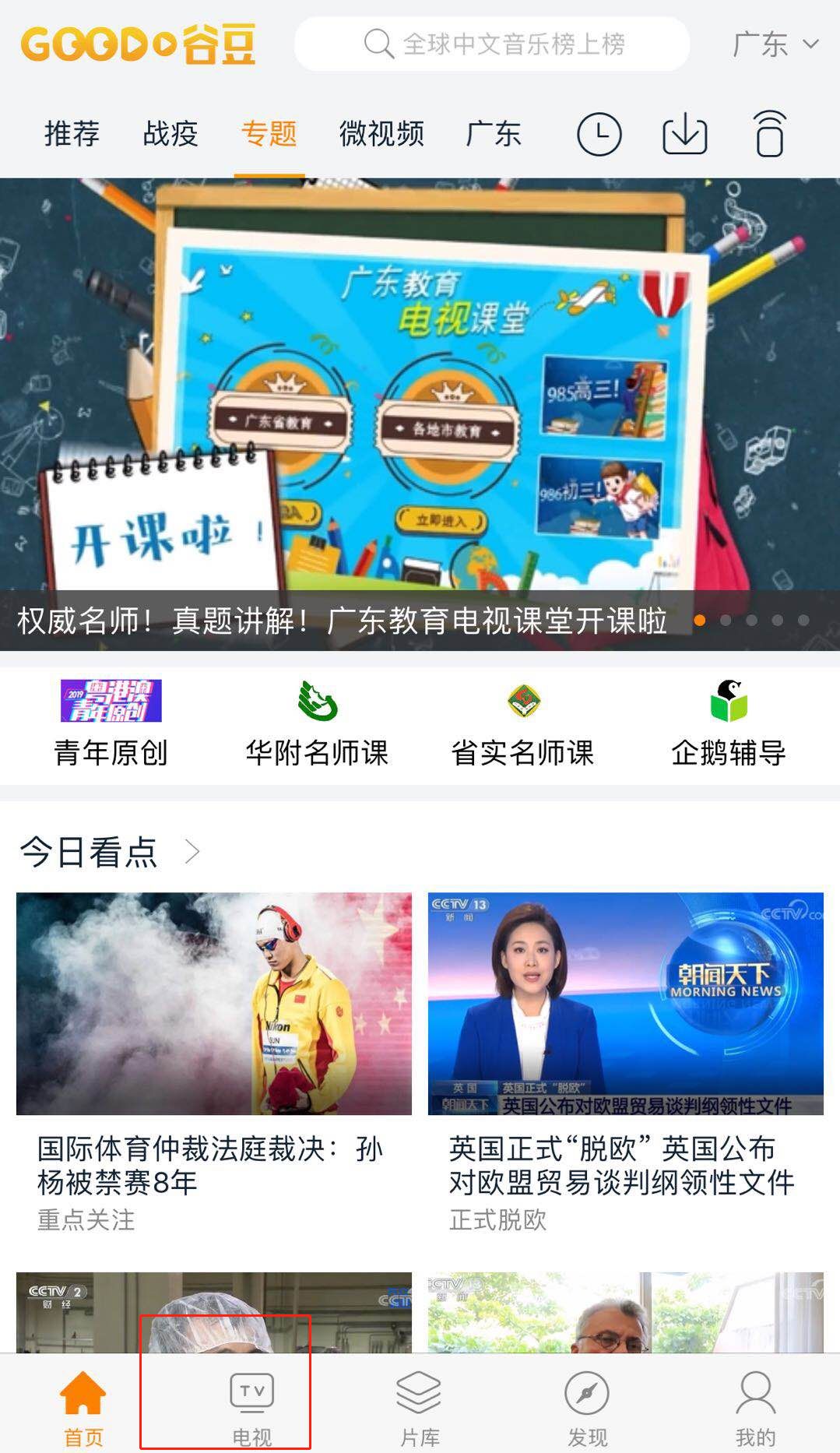The height and width of the screenshot is (1453, 840).
Task: Open the 广东 top tab
Action: [494, 133]
